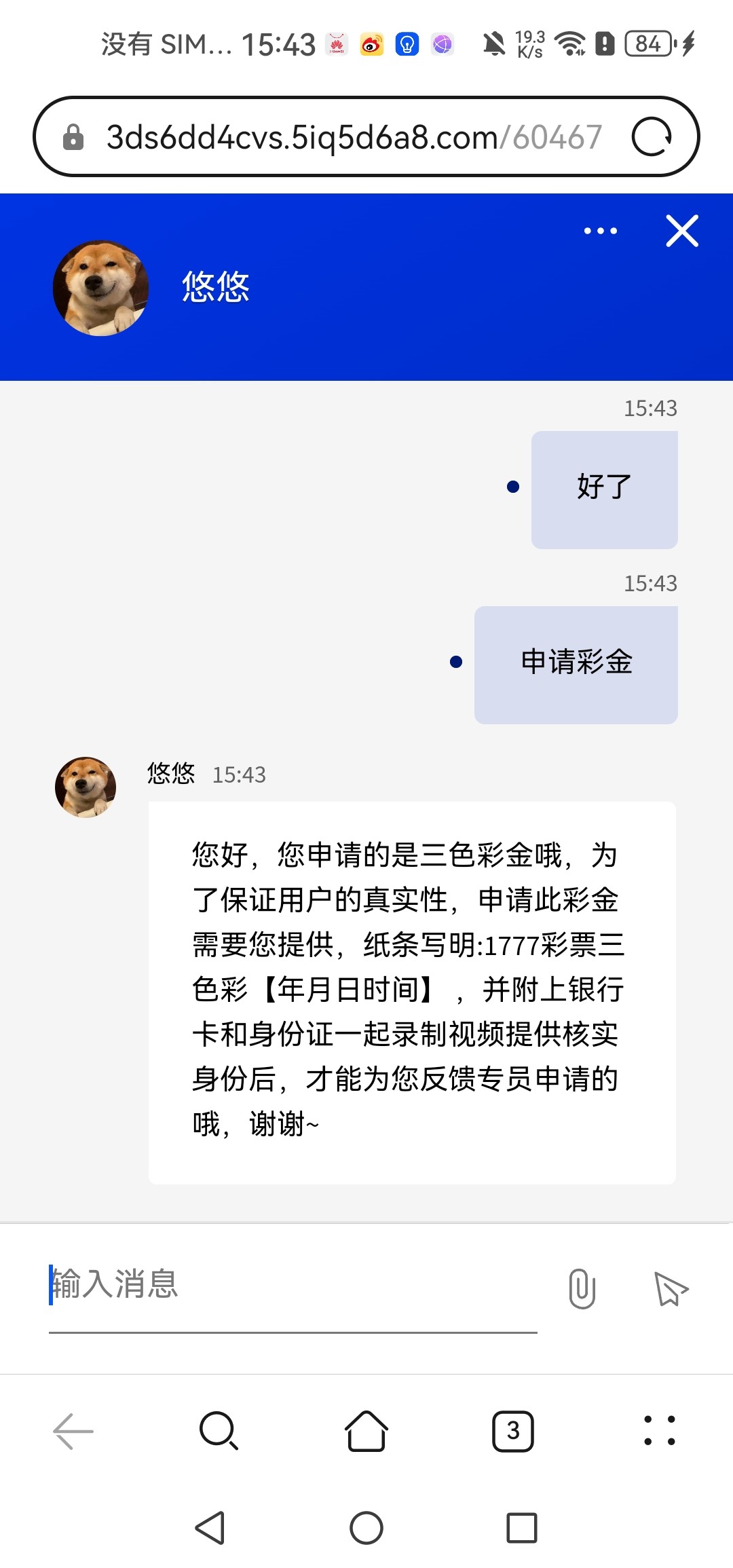Attach a file with the paperclip icon

pyautogui.click(x=582, y=1288)
